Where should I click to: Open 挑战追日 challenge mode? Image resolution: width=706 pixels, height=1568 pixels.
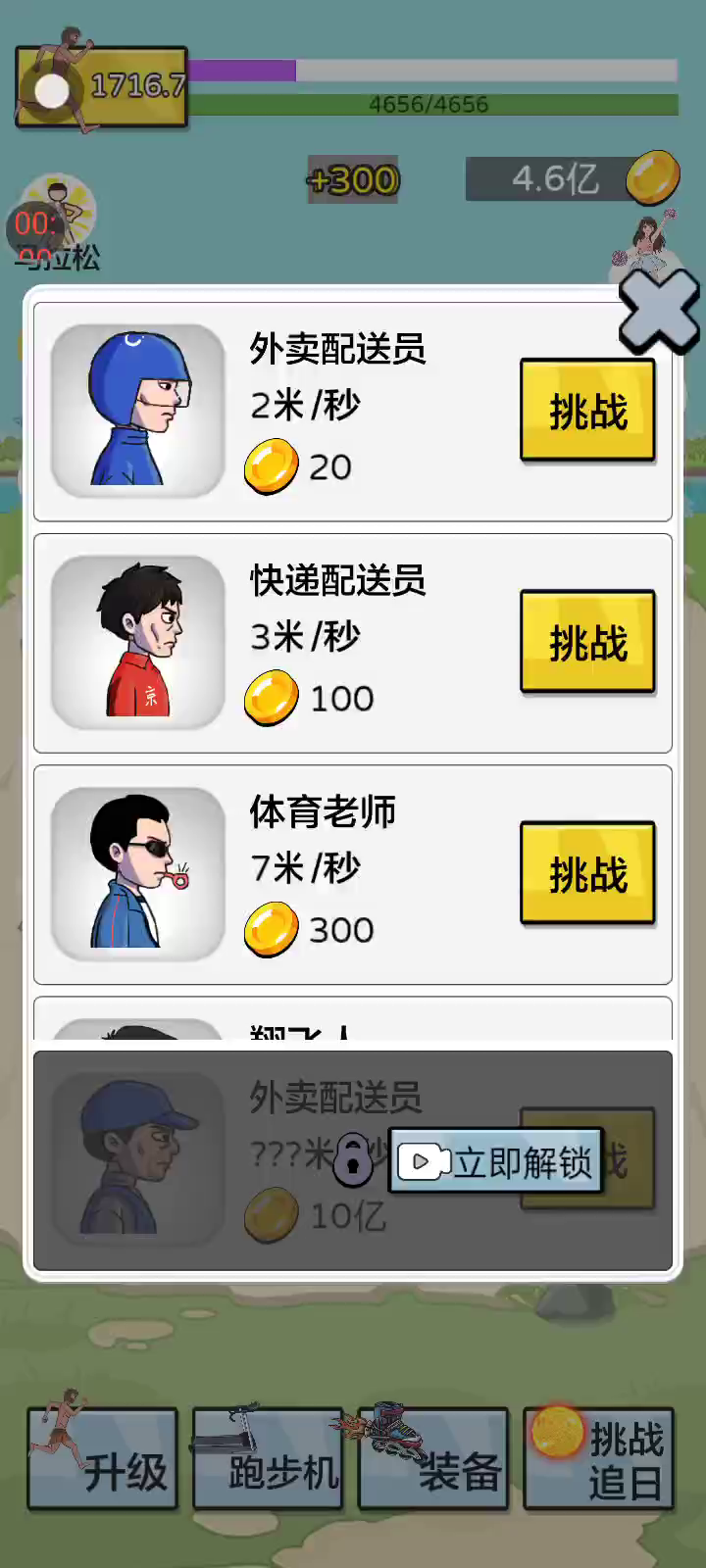click(599, 1459)
